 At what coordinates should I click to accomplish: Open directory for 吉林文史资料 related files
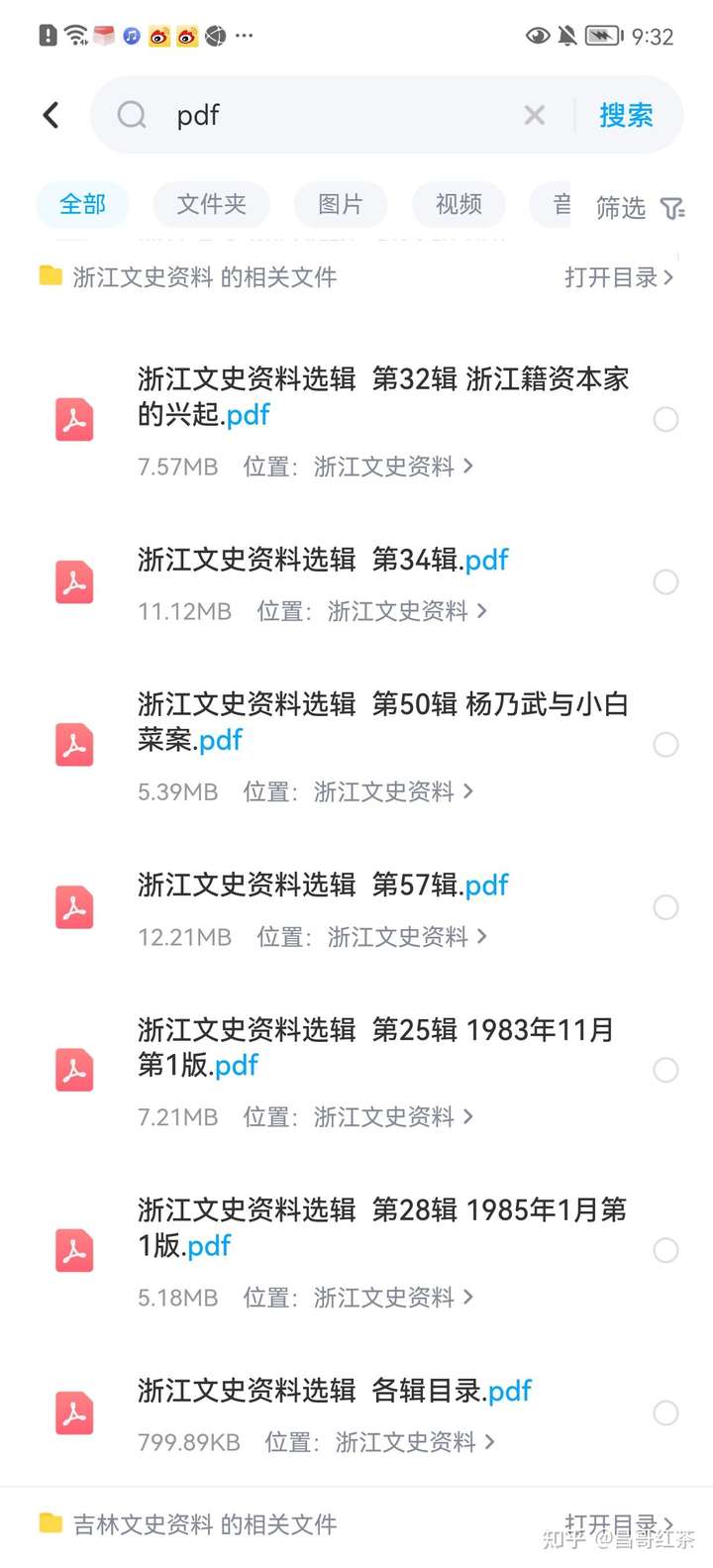pyautogui.click(x=618, y=1523)
